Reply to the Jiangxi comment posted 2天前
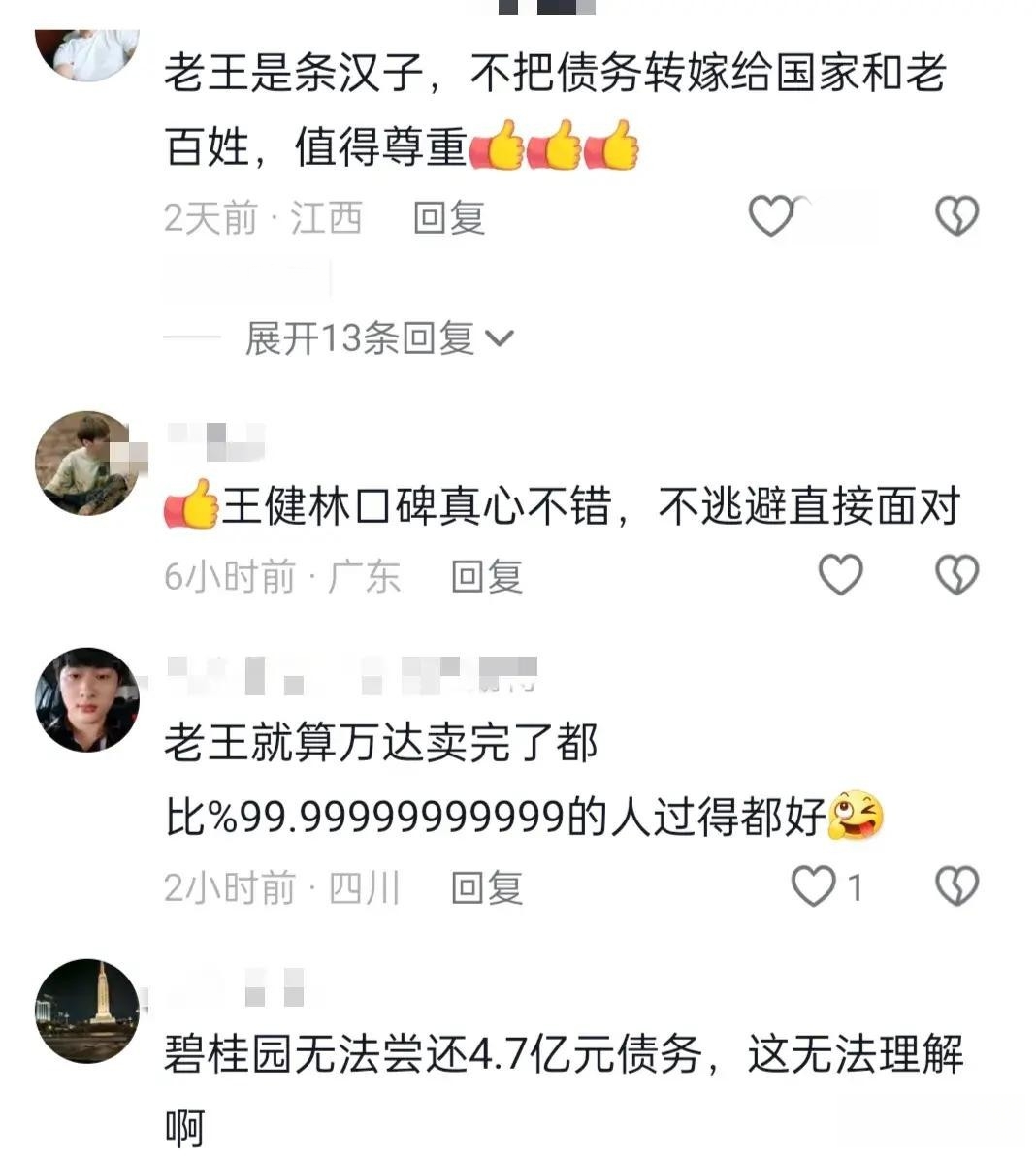This screenshot has height=1157, width=1036. point(448,218)
